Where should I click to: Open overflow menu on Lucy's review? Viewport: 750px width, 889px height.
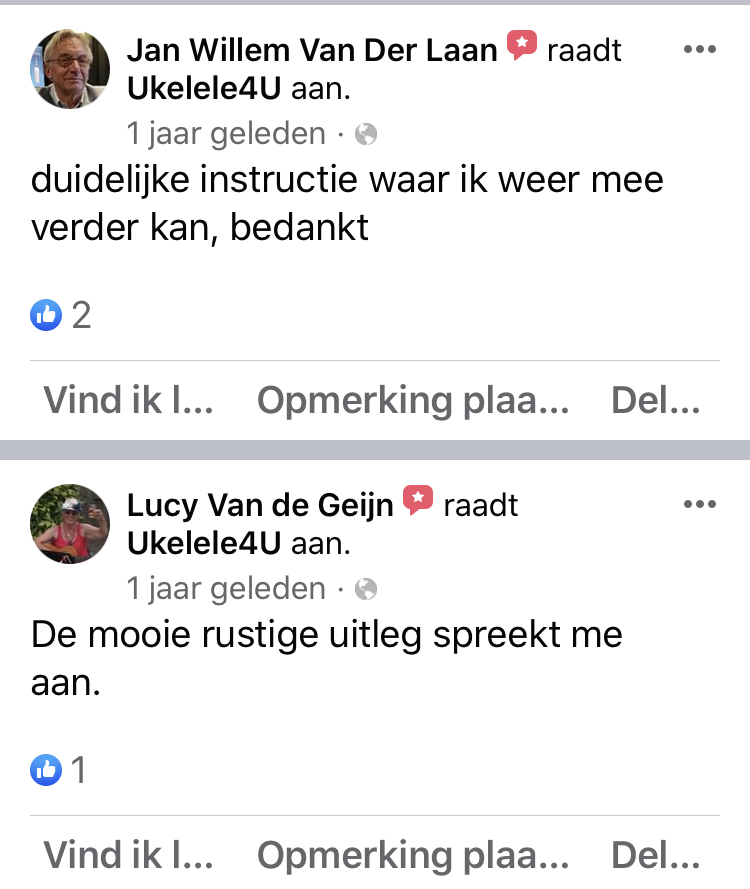coord(699,504)
